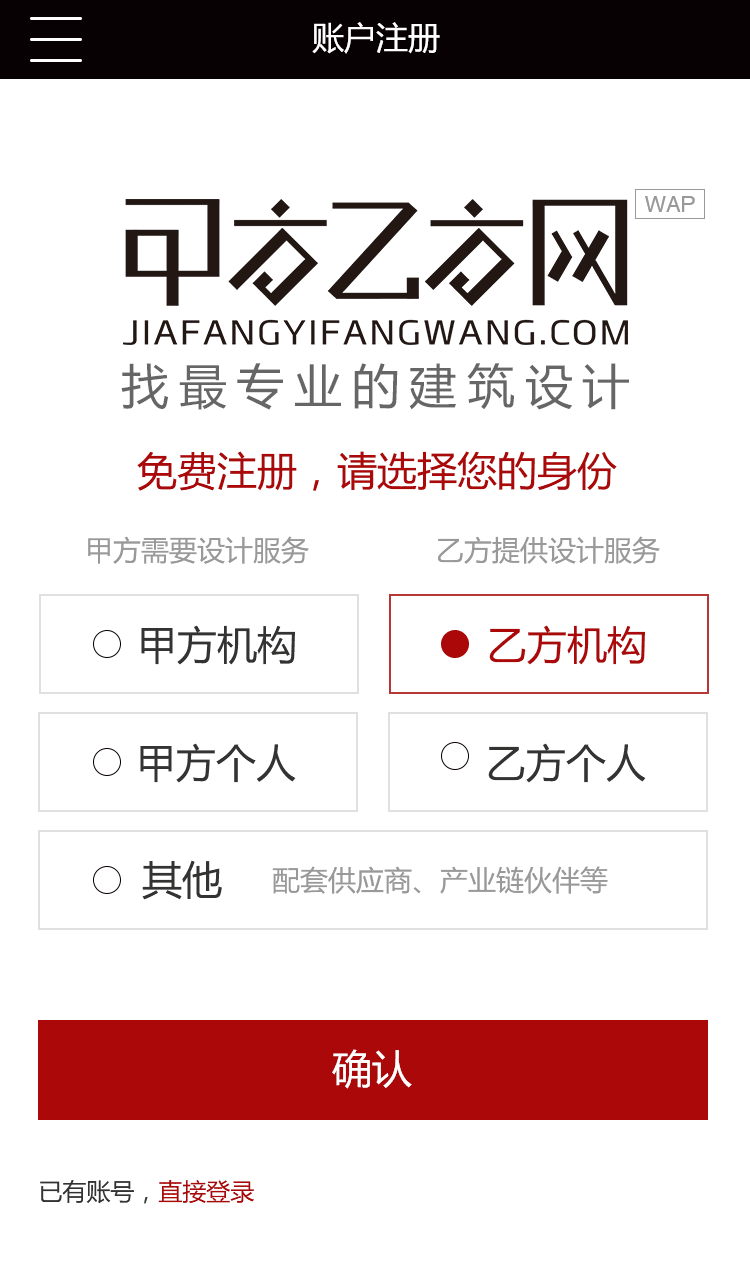This screenshot has height=1288, width=750.
Task: Open the hamburger menu
Action: click(x=56, y=40)
